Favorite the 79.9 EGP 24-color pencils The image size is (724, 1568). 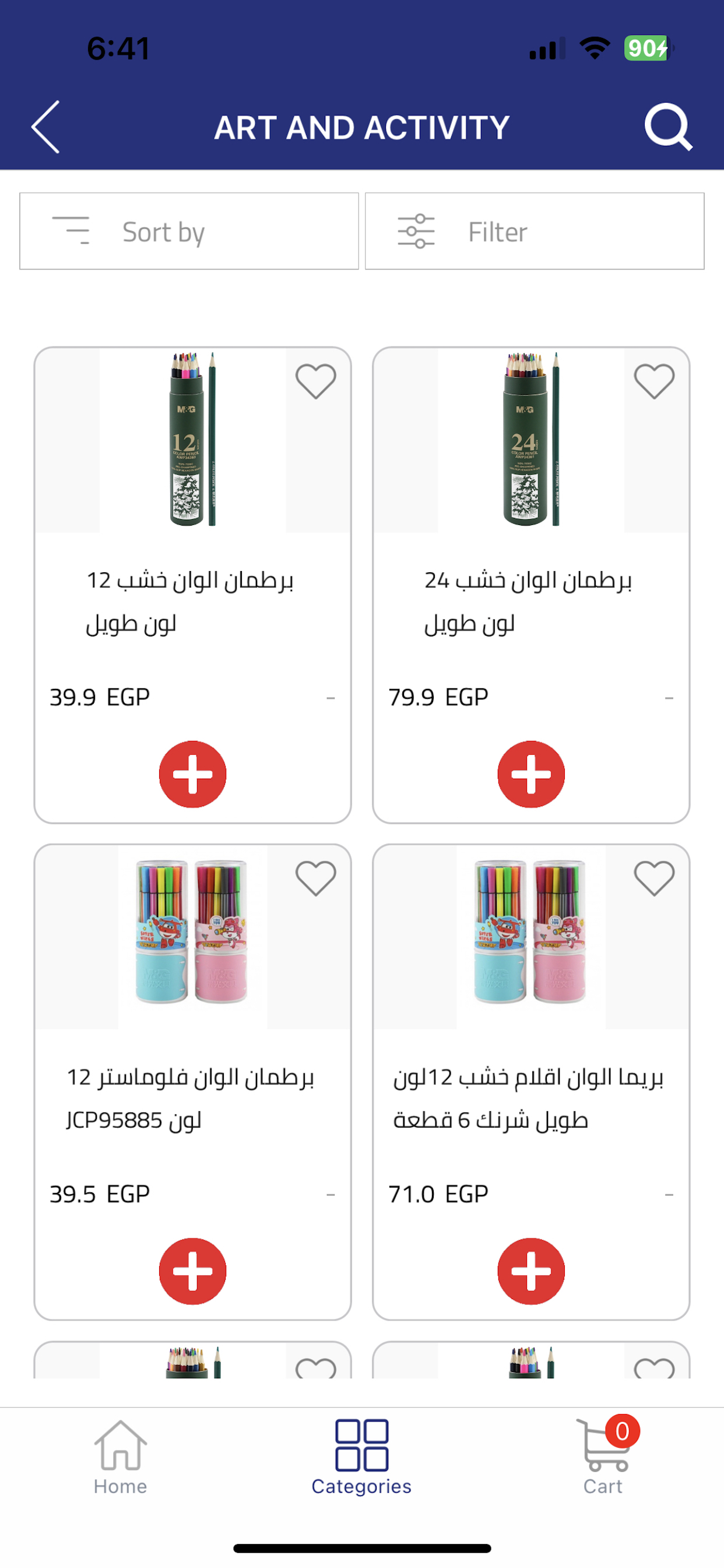(x=654, y=381)
